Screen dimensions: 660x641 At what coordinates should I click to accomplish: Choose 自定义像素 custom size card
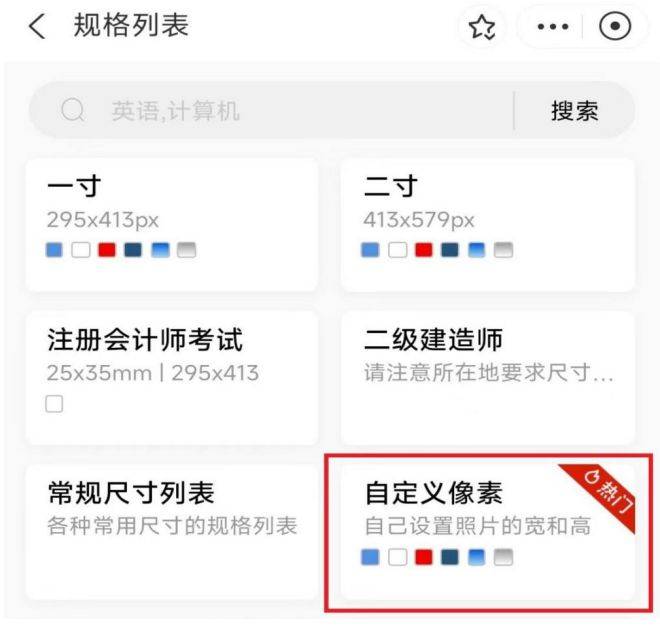pos(487,529)
